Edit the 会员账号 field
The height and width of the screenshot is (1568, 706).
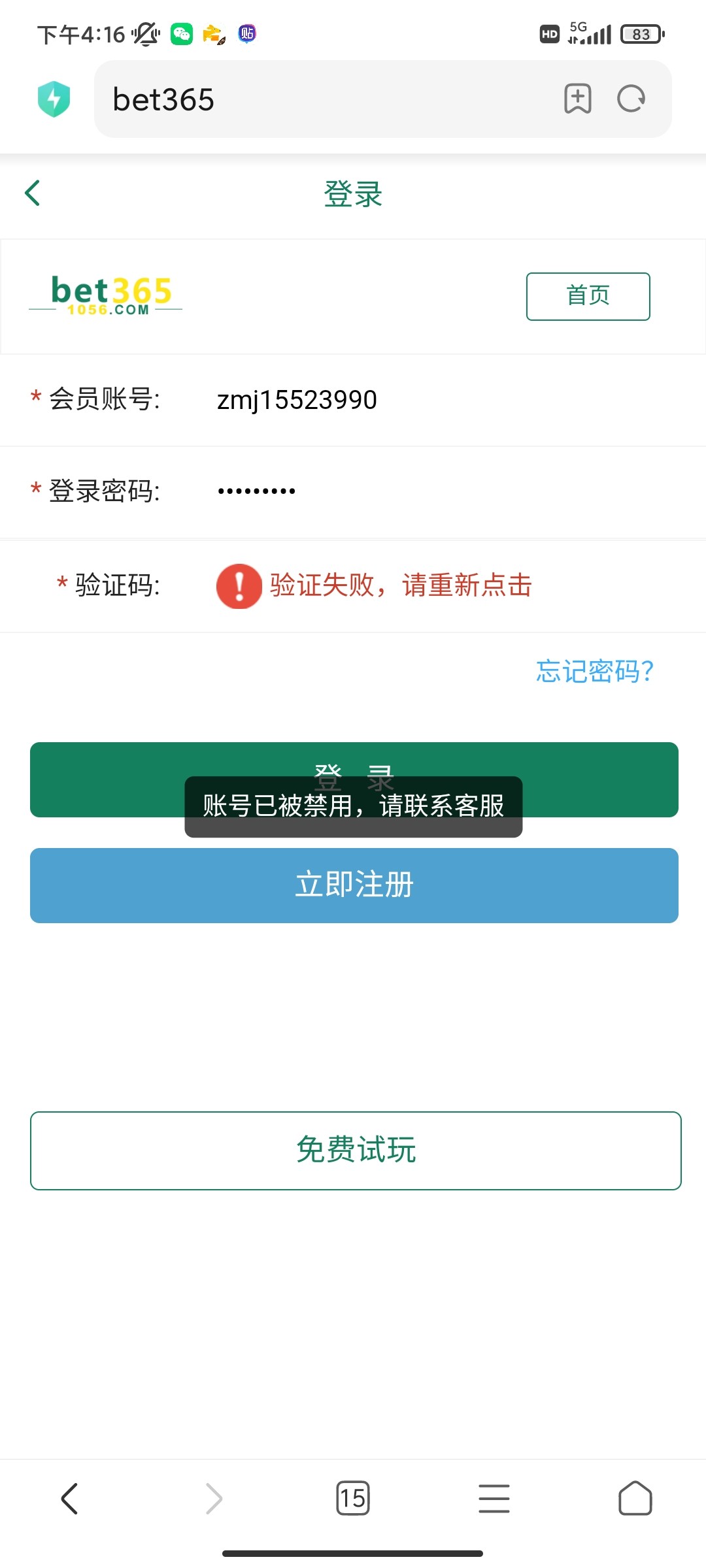(418, 400)
